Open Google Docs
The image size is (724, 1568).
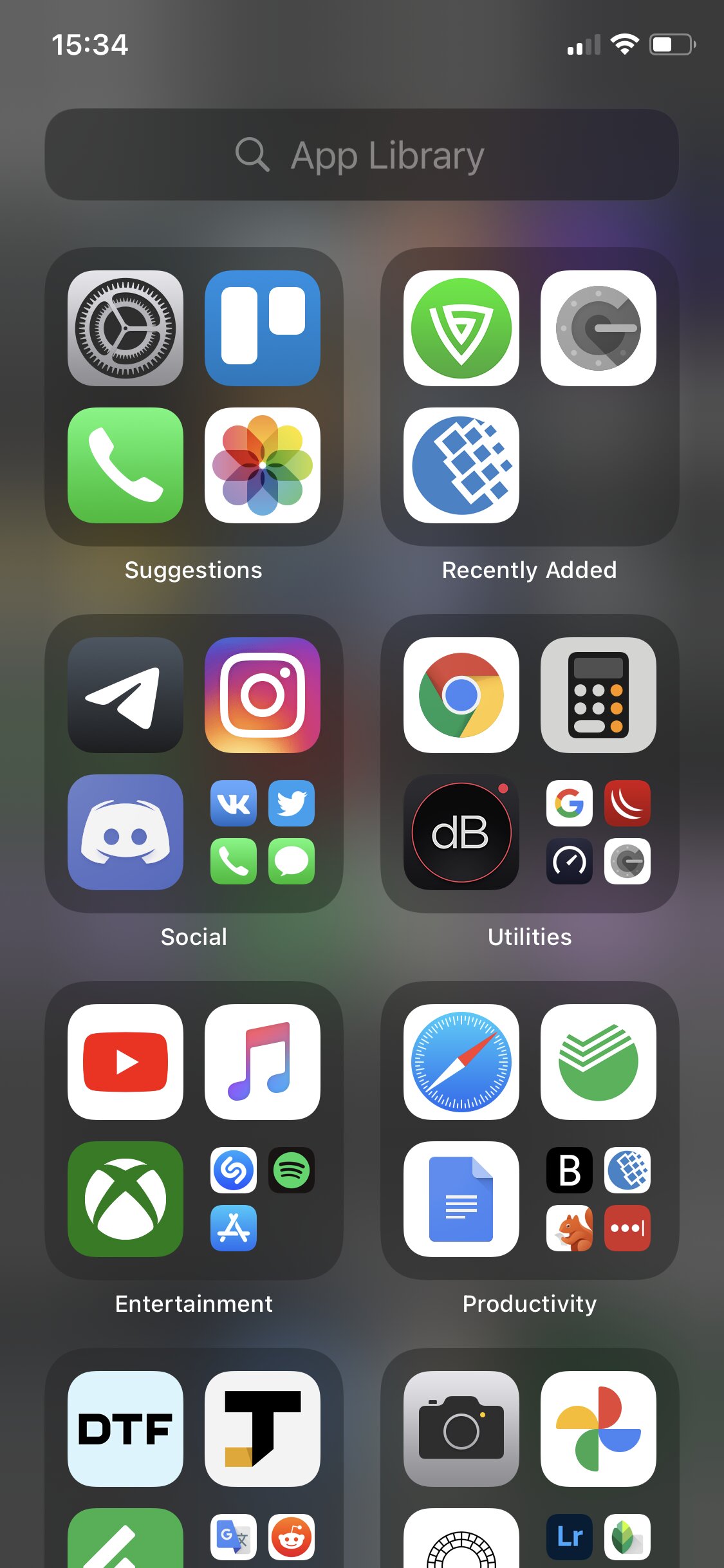coord(461,1199)
